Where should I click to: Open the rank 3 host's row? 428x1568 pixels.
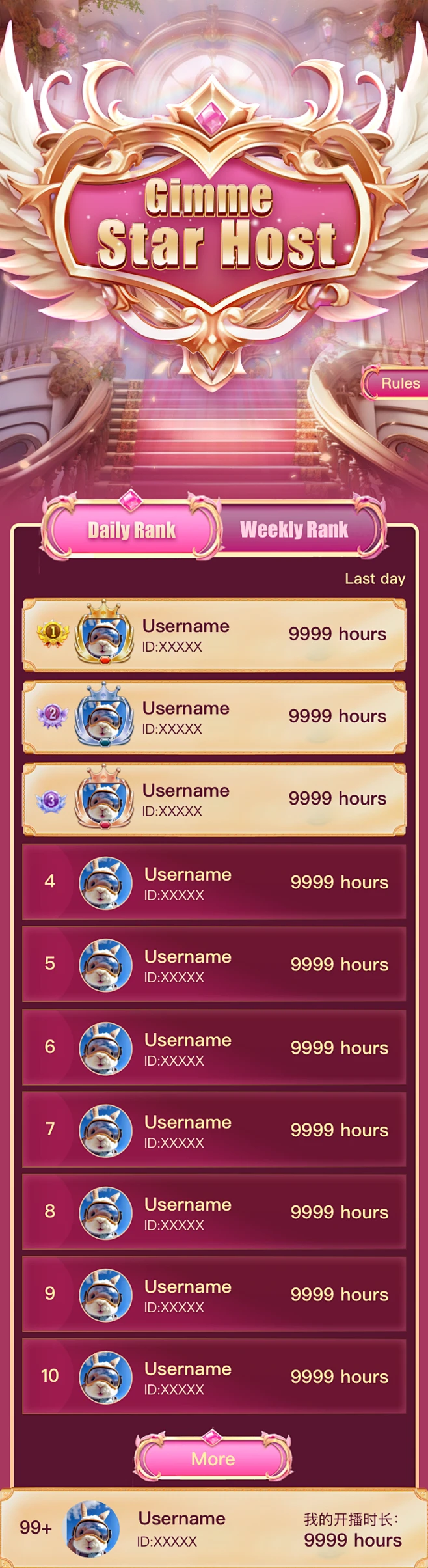coord(214,799)
